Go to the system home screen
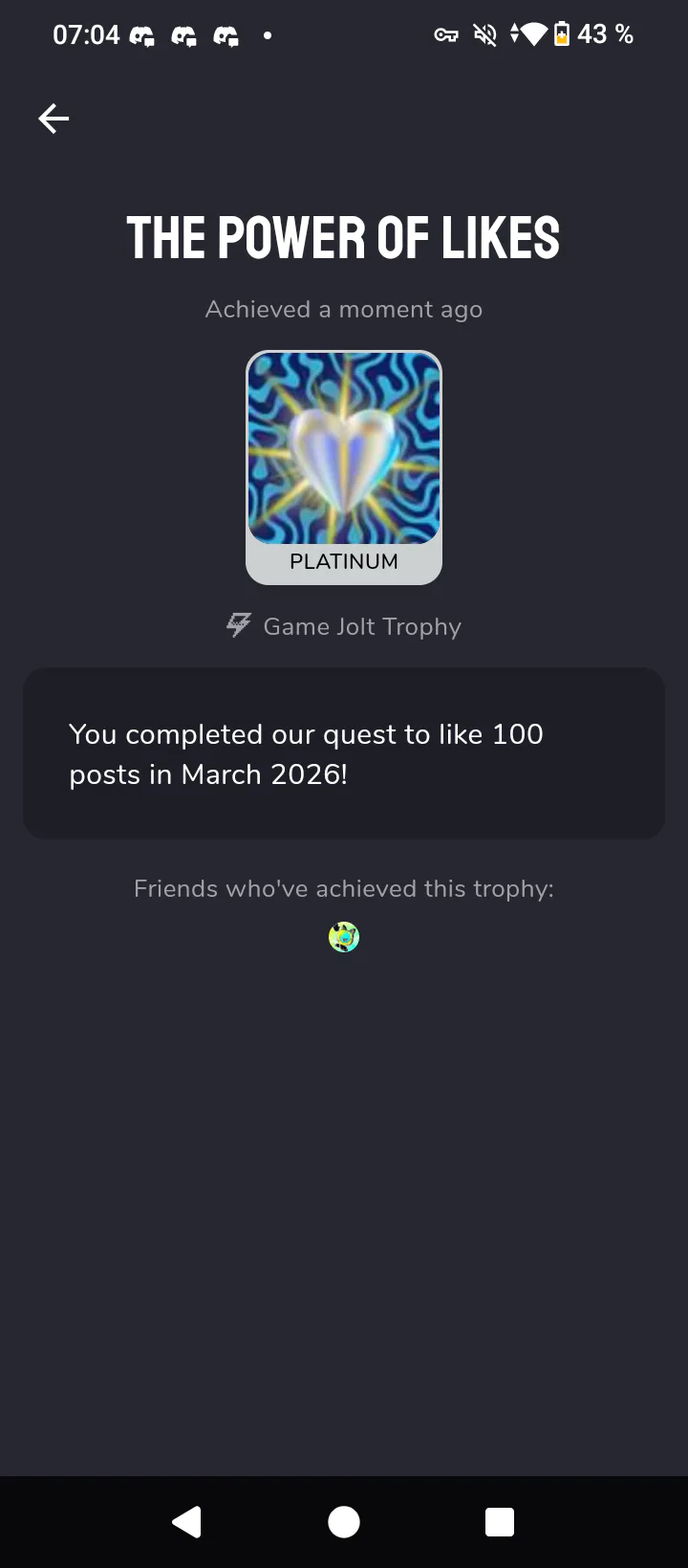688x1568 pixels. click(344, 1521)
